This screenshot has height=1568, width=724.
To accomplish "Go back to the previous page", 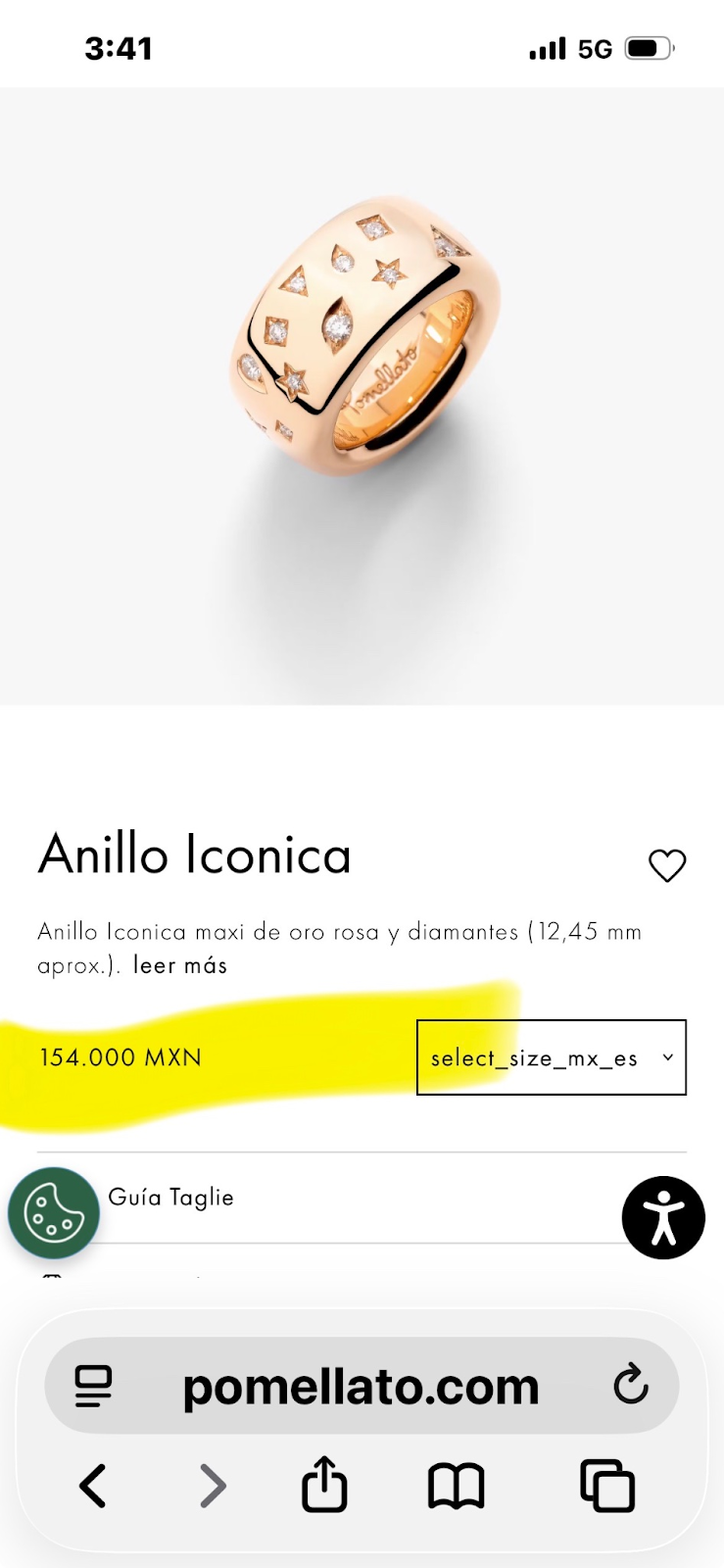I will coord(93,1486).
